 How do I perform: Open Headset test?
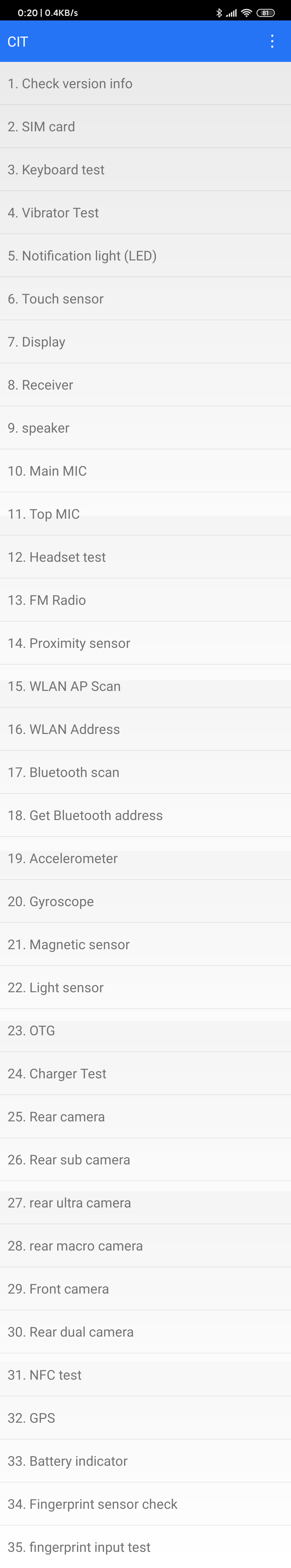[x=145, y=557]
